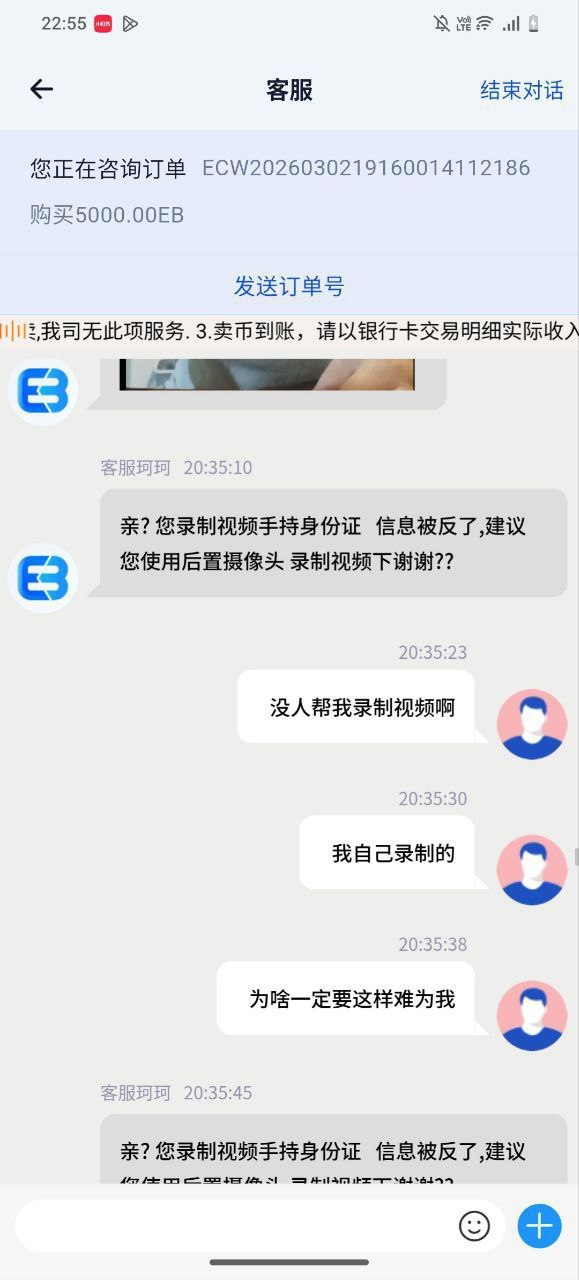Viewport: 579px width, 1280px height.
Task: Tap 结束对话 to end the chat
Action: coord(522,90)
